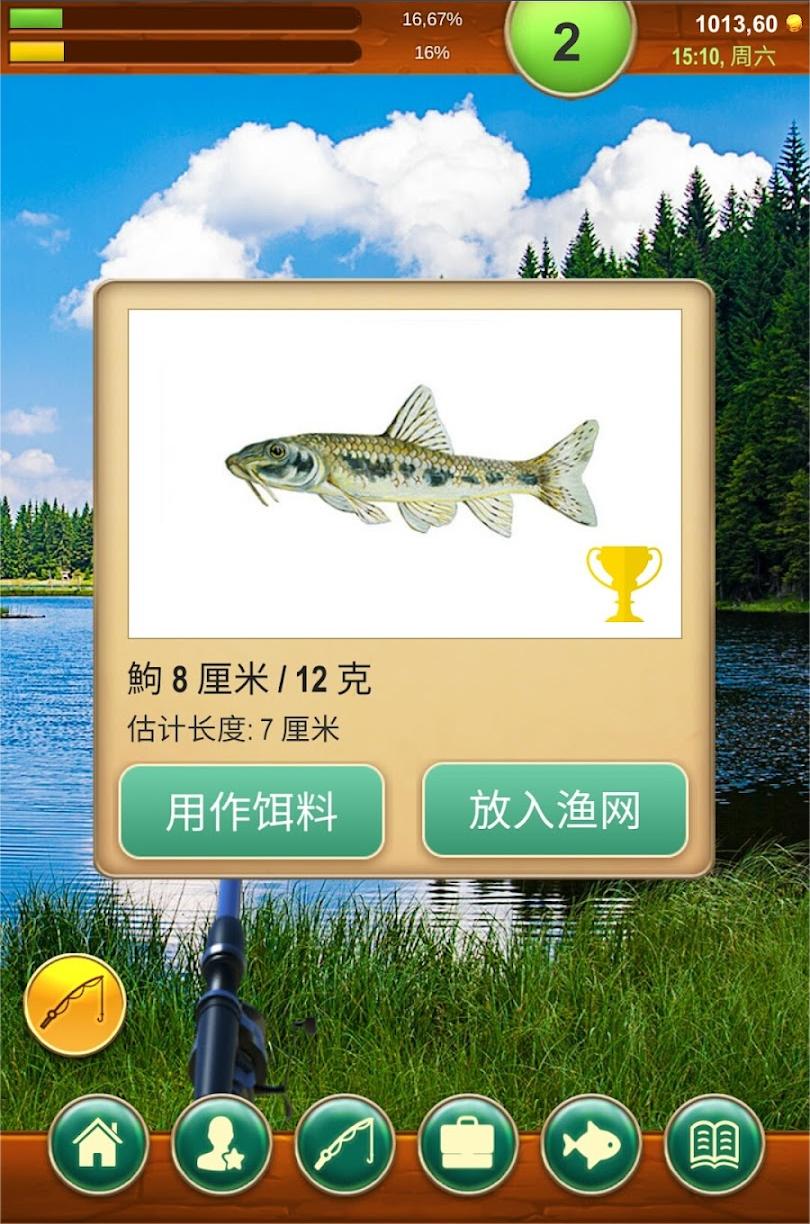Tap the 放入渔网 button
Screen dimensions: 810x1224
pos(555,810)
